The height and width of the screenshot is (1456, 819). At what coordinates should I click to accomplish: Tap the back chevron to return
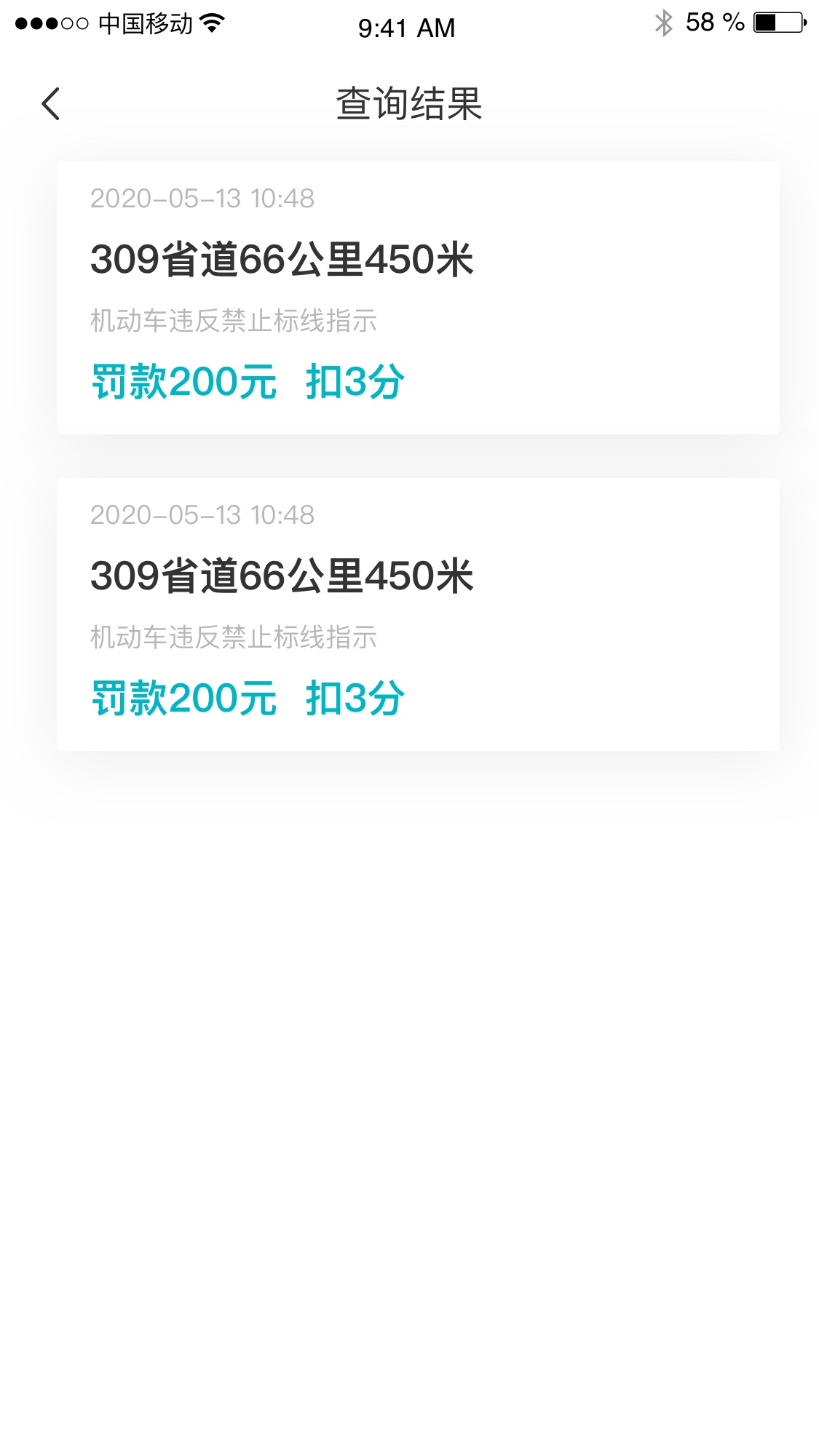[x=51, y=104]
